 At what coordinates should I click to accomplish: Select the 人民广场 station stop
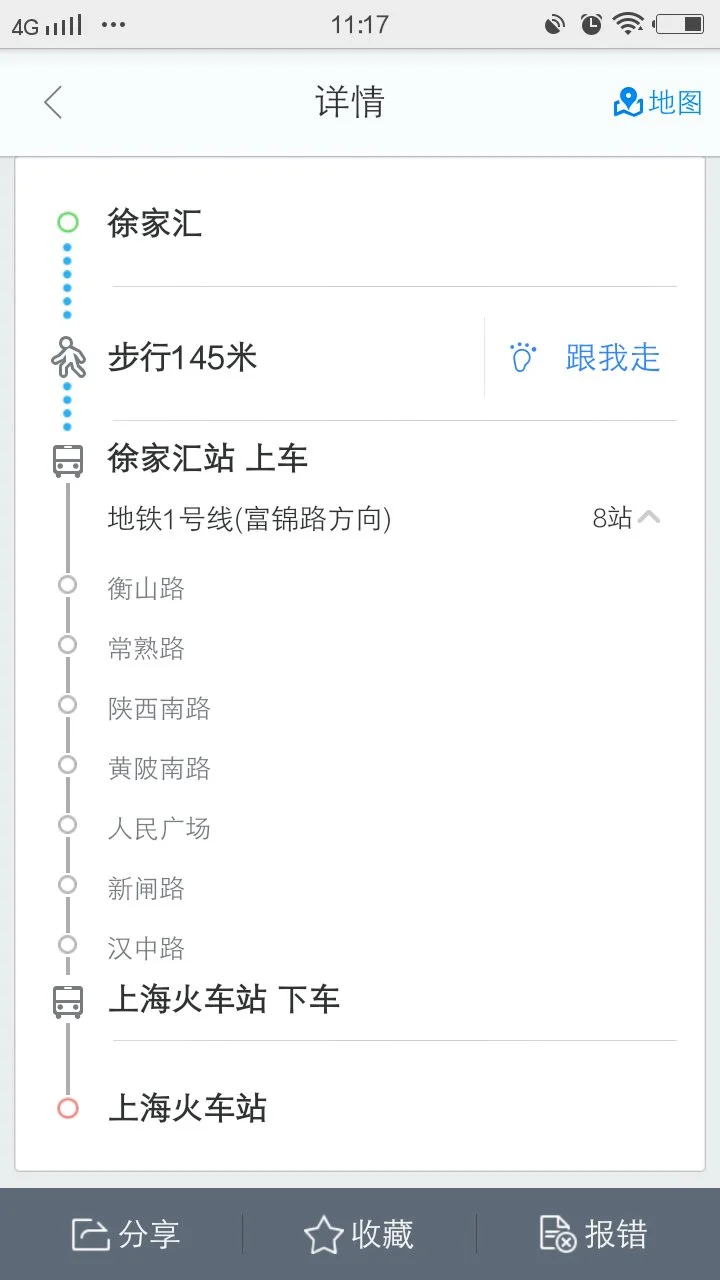(158, 827)
